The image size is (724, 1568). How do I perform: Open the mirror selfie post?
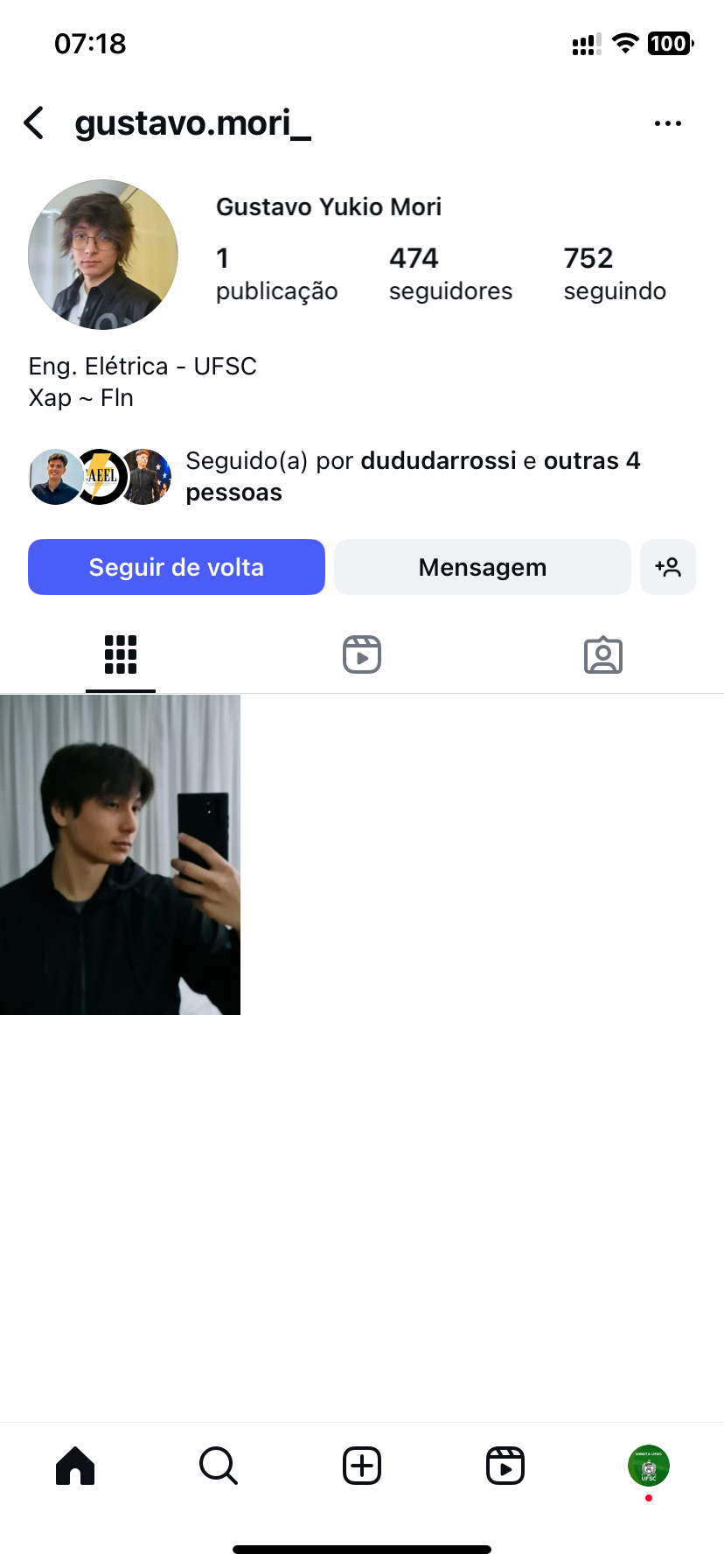coord(120,855)
